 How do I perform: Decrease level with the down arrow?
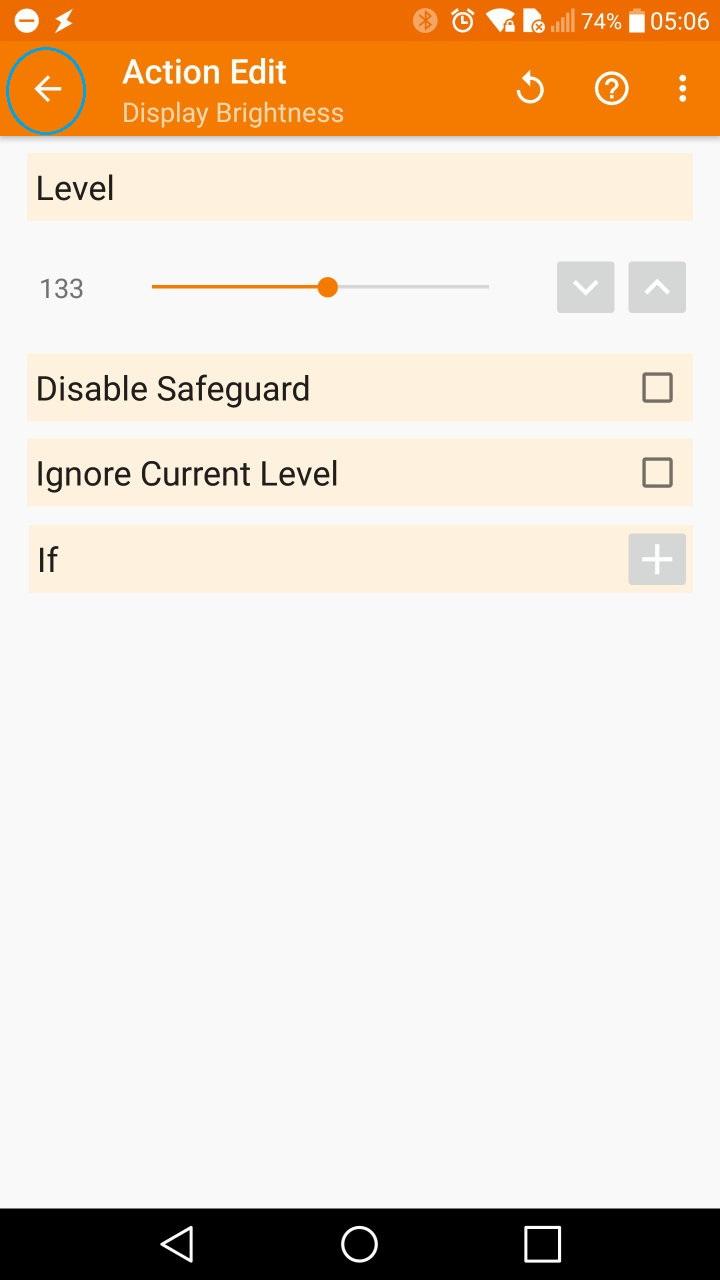coord(585,288)
